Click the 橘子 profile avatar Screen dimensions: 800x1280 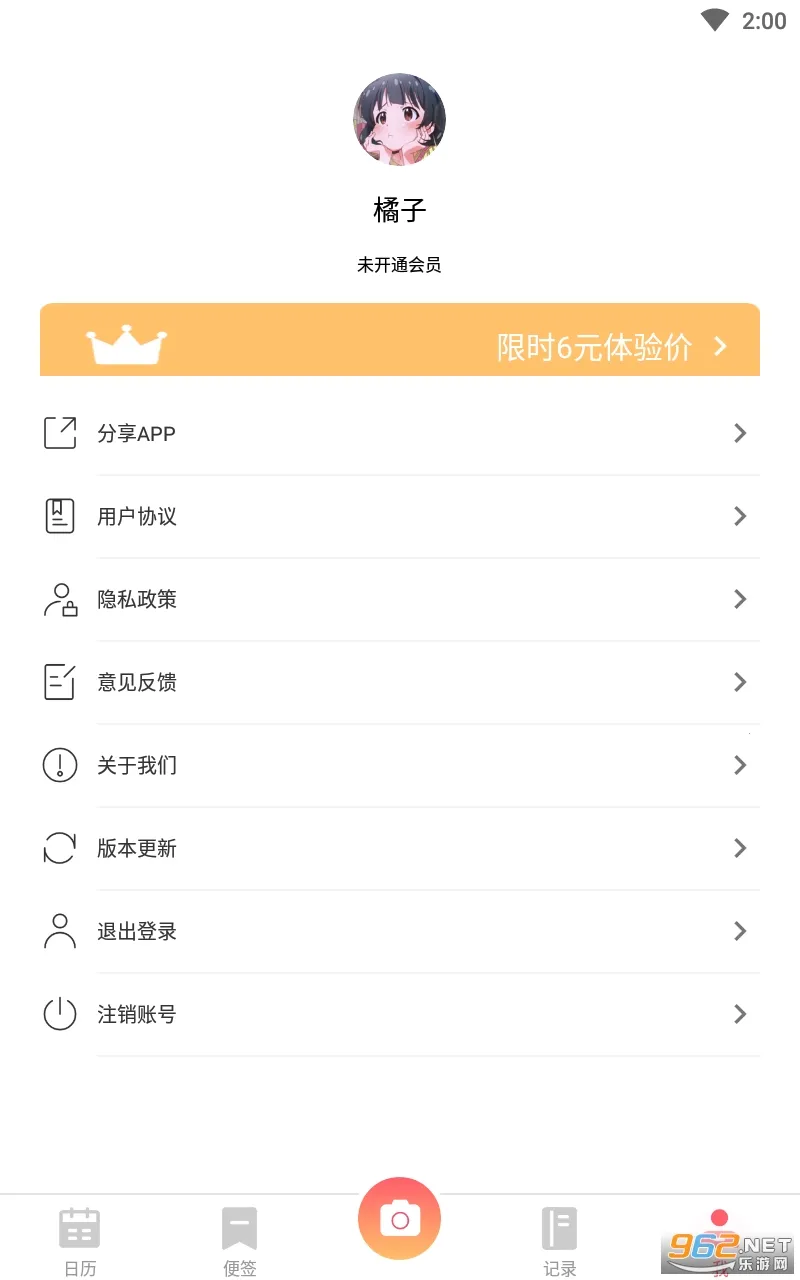click(400, 119)
